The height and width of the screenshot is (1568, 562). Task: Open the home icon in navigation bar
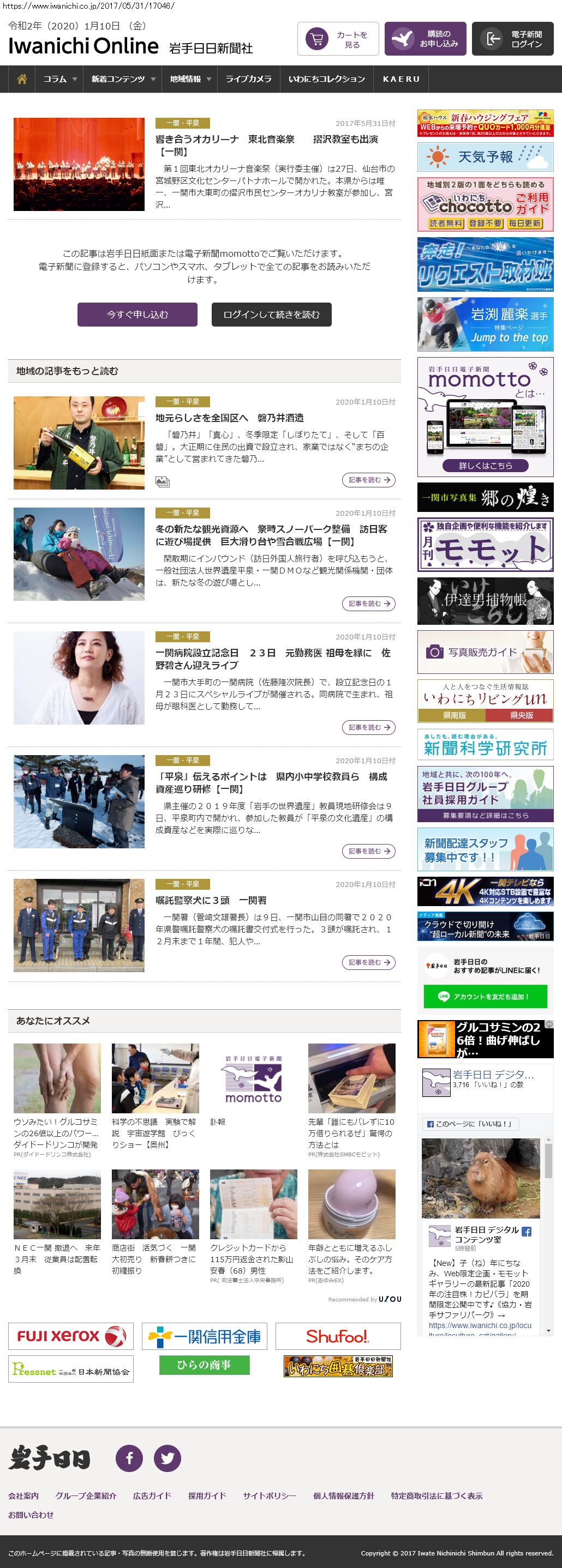tap(22, 79)
